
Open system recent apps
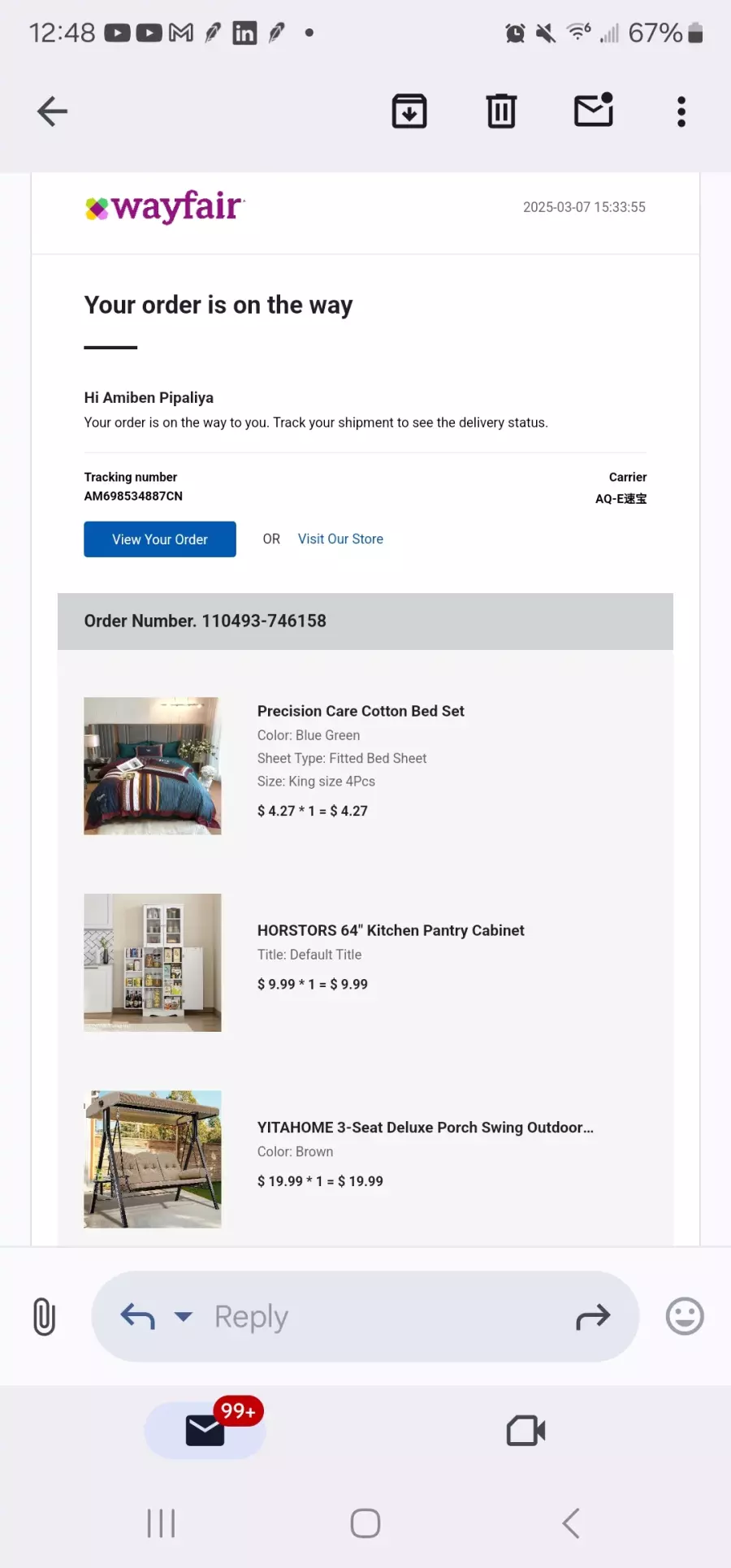click(x=161, y=1523)
